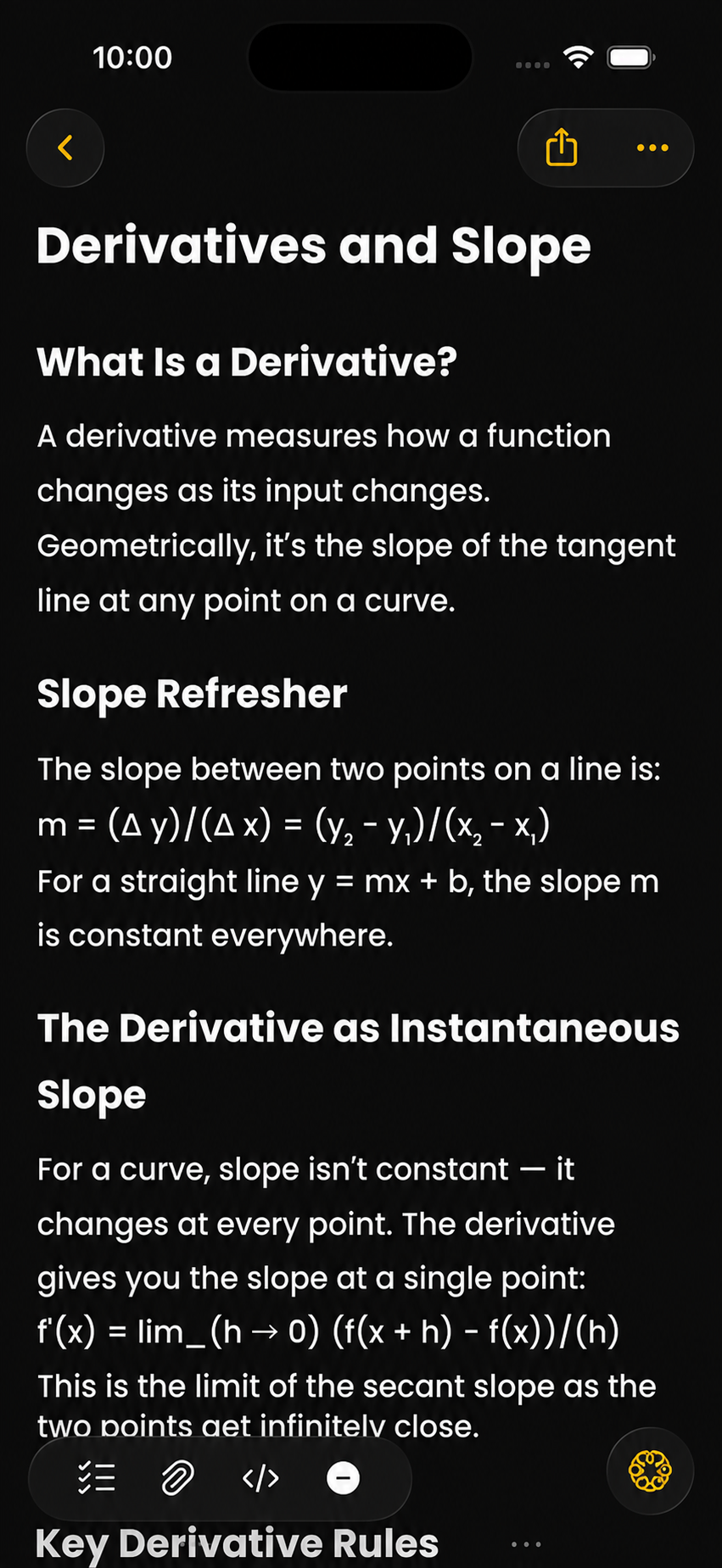Insert a checklist from the toolbar
Image resolution: width=722 pixels, height=1568 pixels.
point(97,1478)
